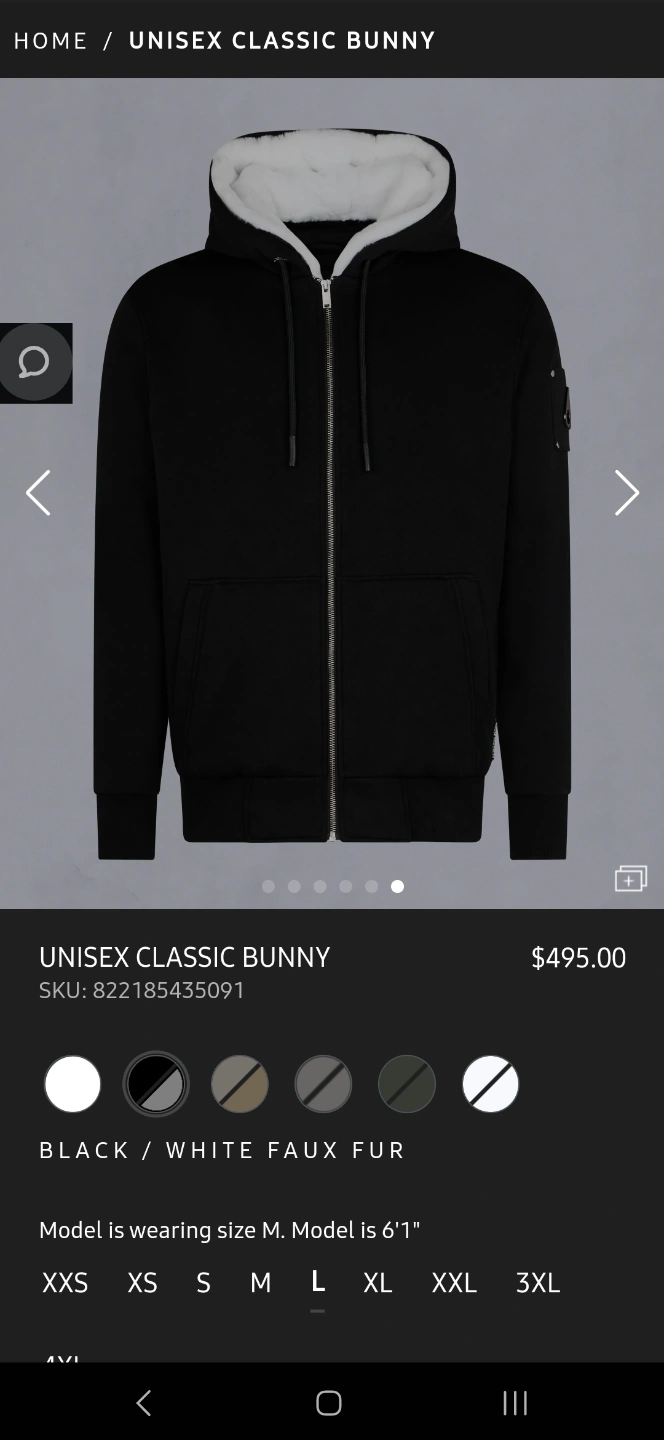
Task: Choose the dark green color swatch
Action: tap(407, 1084)
